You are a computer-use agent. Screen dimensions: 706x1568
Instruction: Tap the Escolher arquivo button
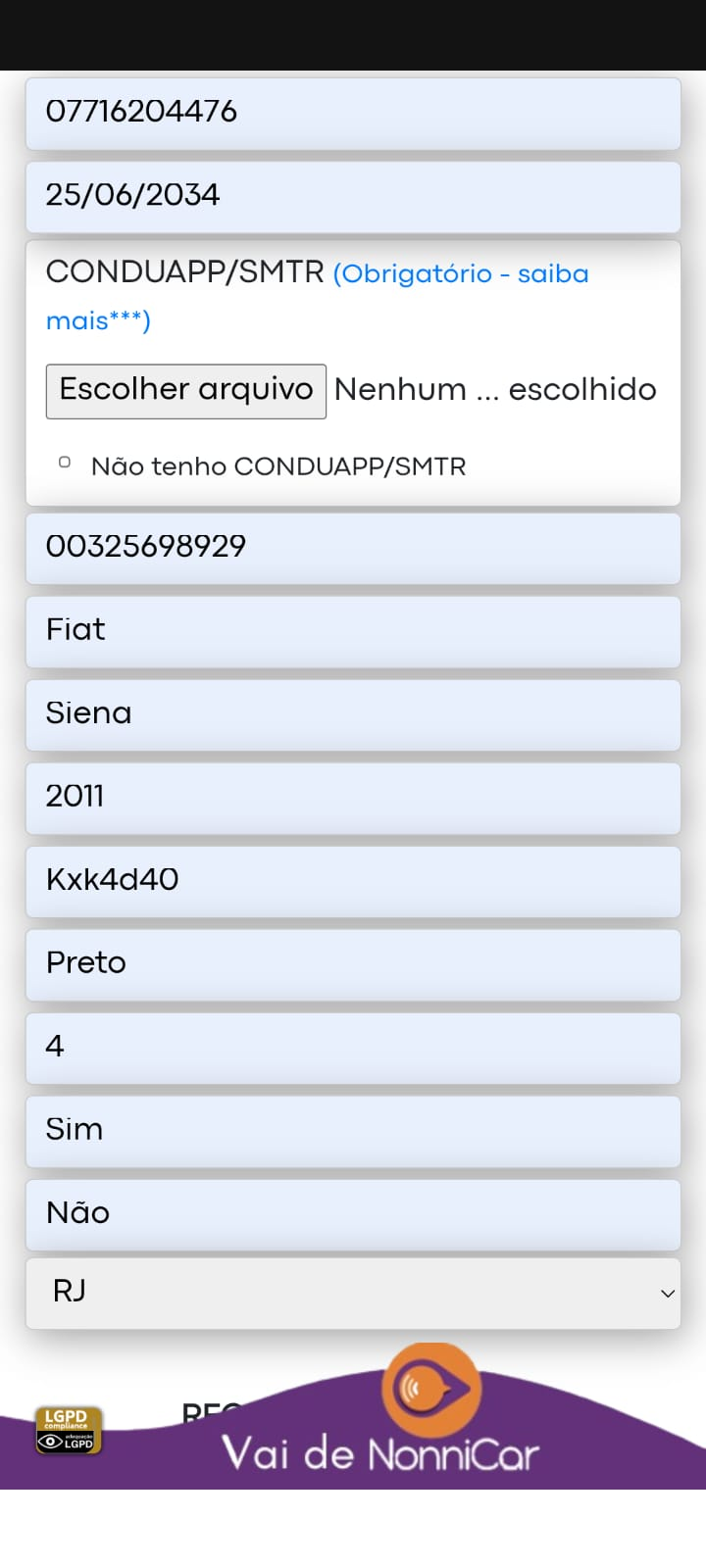coord(186,390)
